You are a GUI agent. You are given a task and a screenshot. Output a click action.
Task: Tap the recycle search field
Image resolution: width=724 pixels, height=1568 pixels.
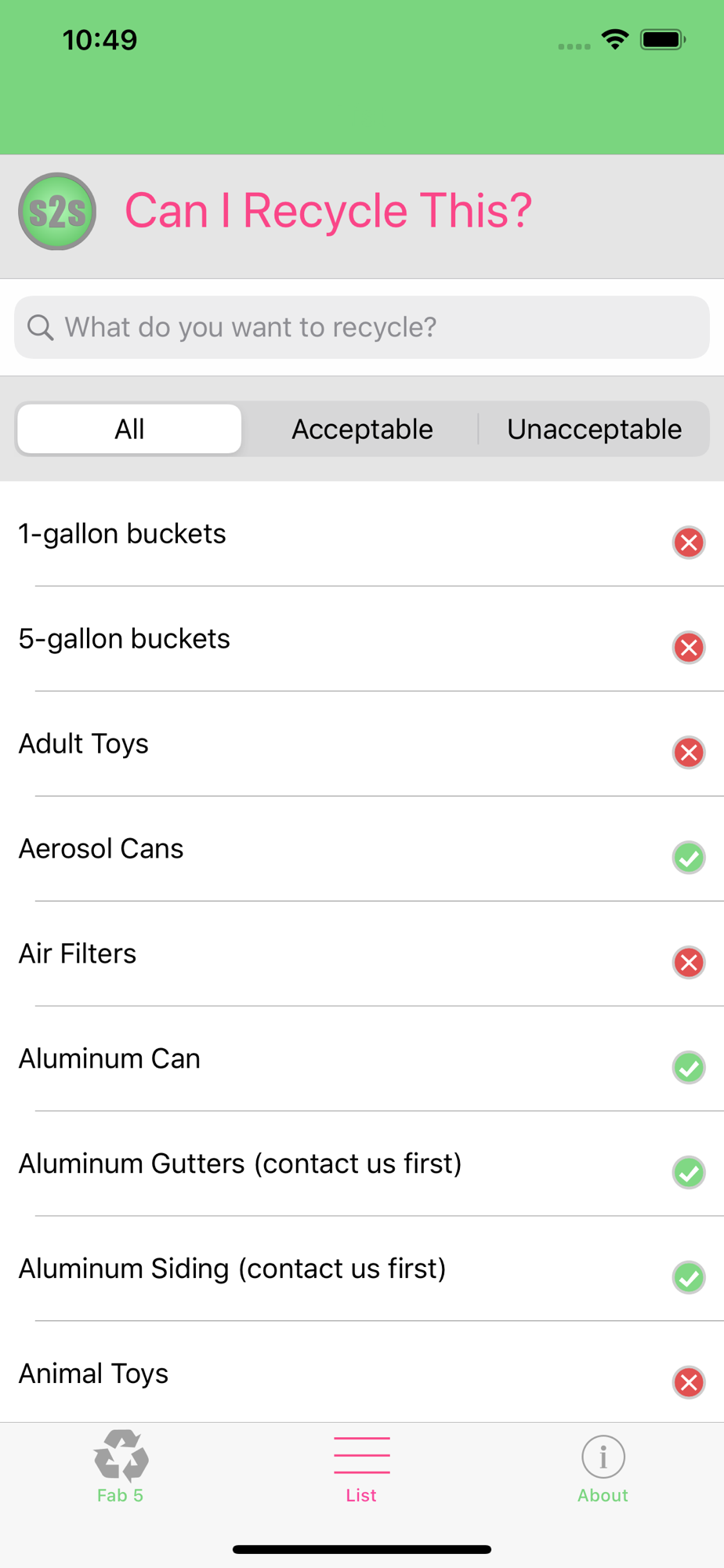point(362,327)
